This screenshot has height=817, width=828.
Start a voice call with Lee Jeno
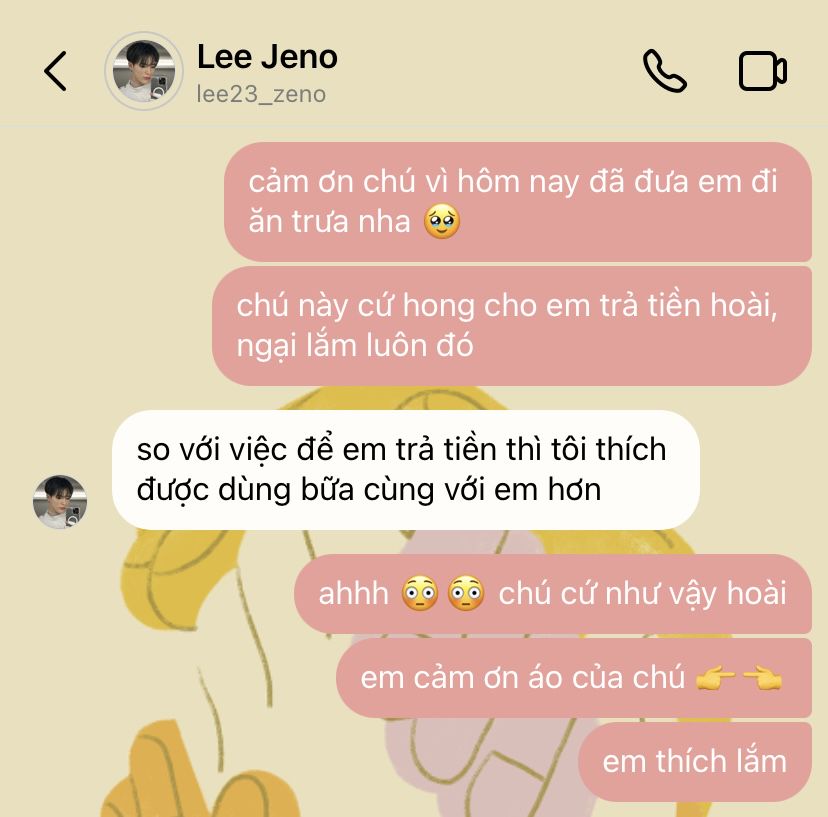point(664,71)
